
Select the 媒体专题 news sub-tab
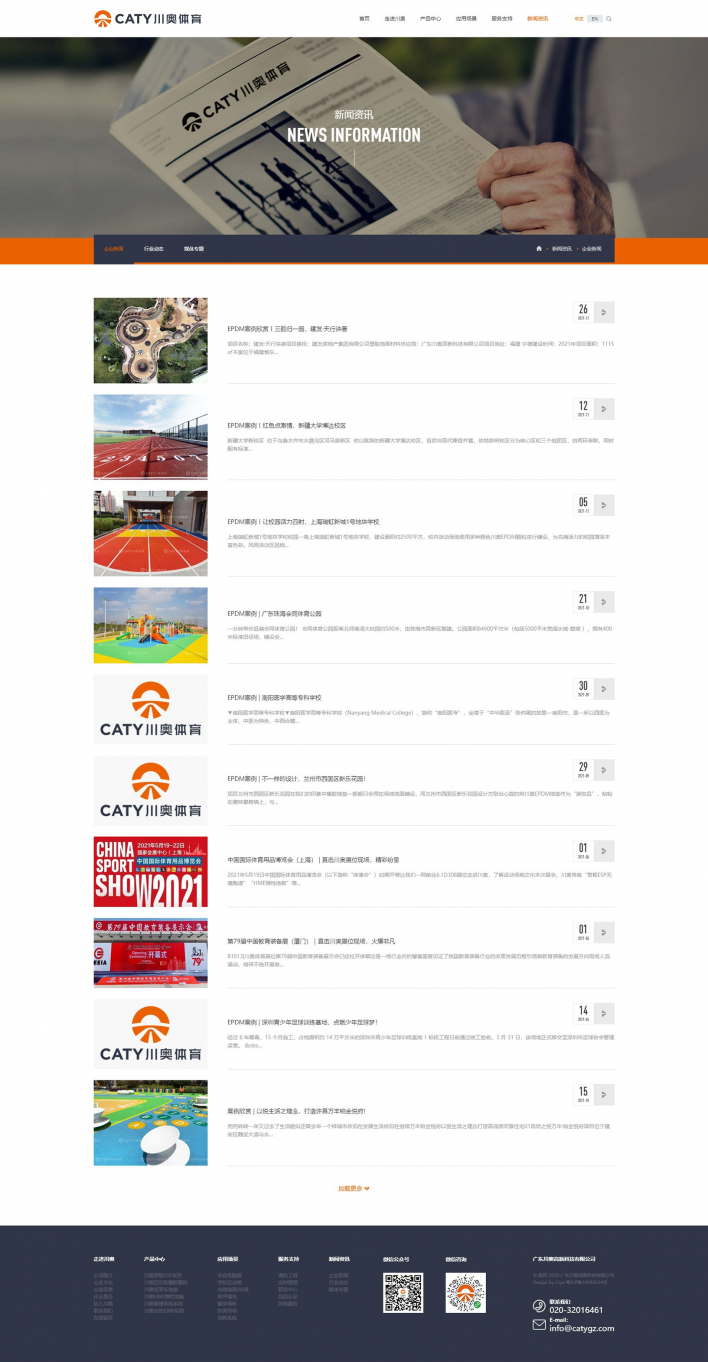click(x=193, y=249)
